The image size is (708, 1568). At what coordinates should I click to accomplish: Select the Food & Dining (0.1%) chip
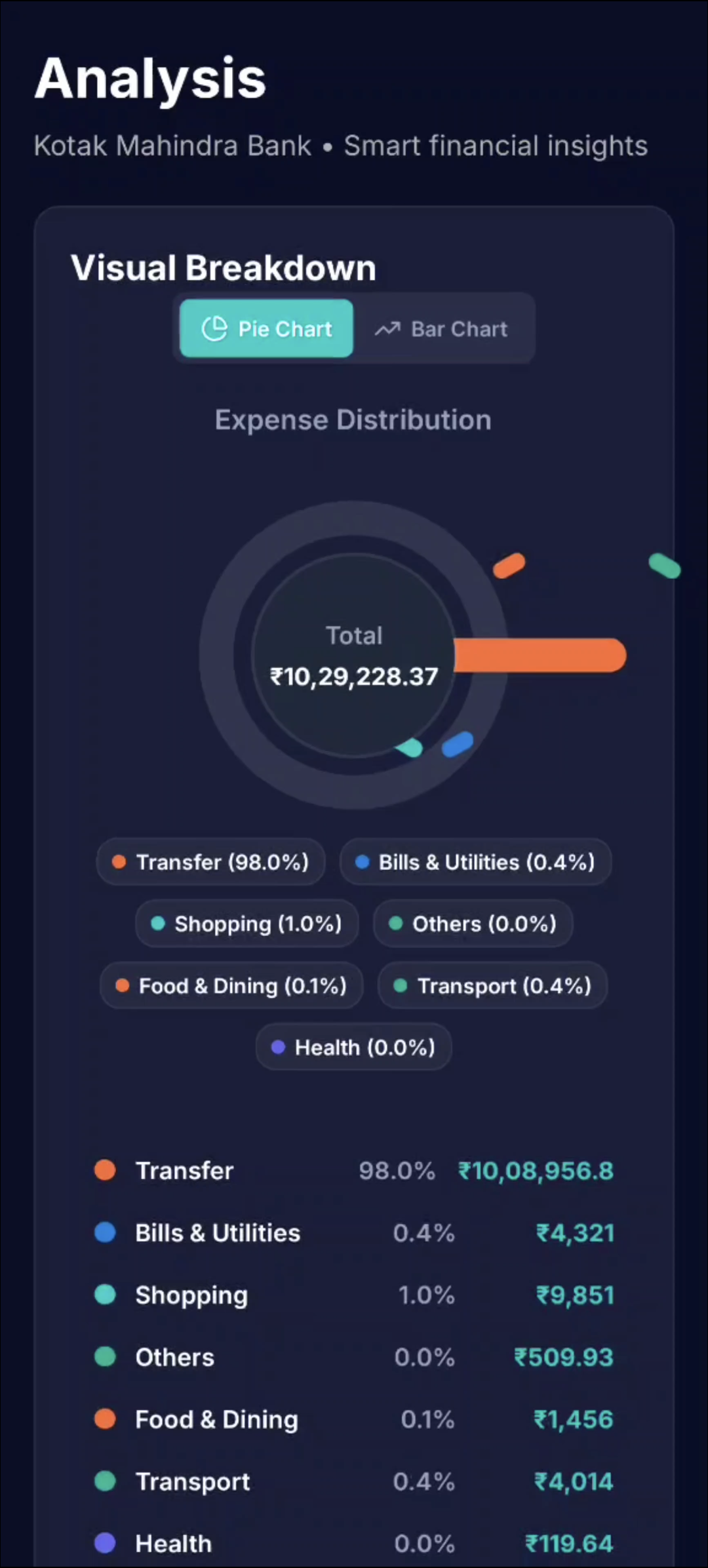(x=231, y=986)
